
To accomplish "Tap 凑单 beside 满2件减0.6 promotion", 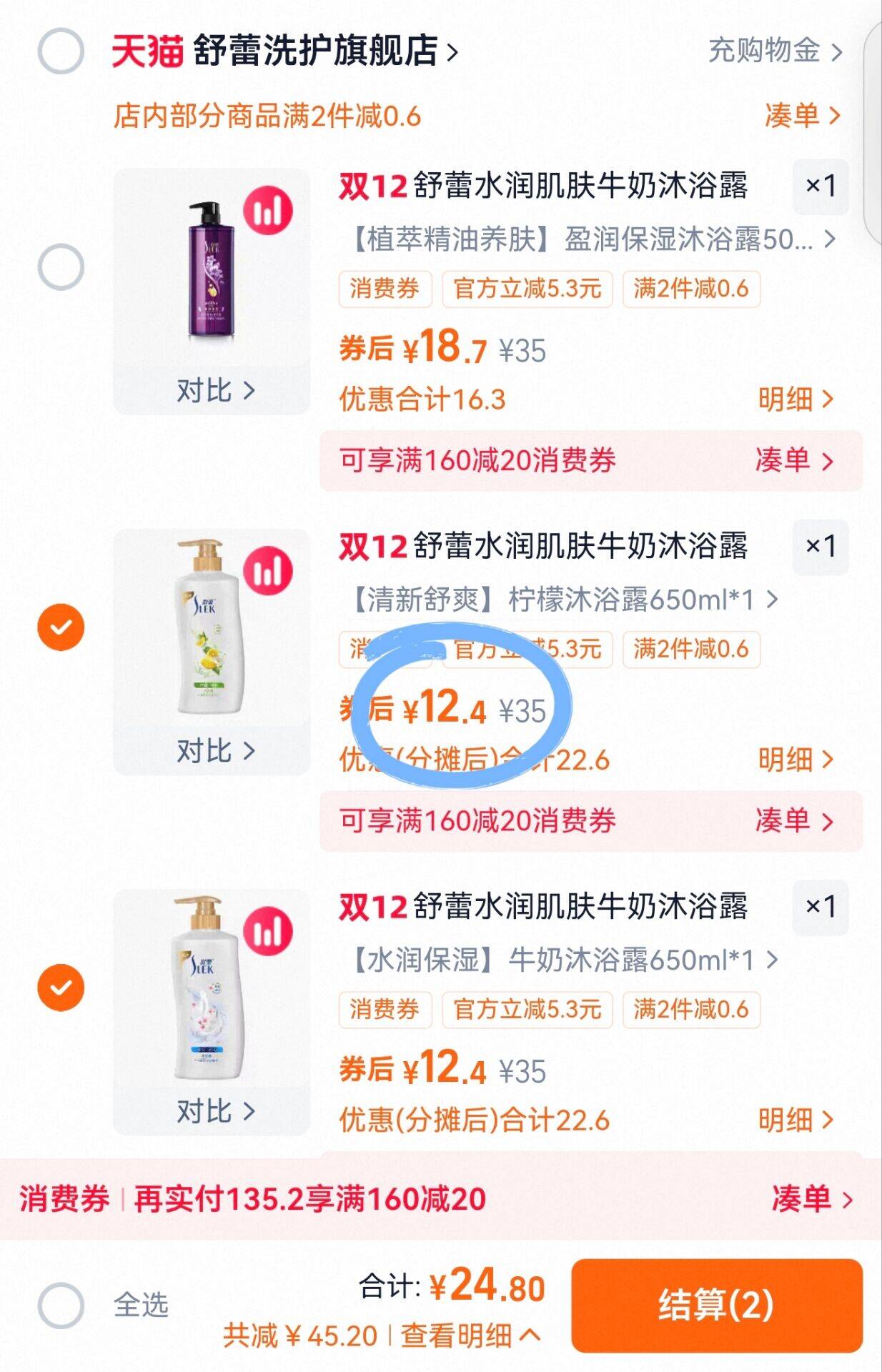I will pos(802,116).
